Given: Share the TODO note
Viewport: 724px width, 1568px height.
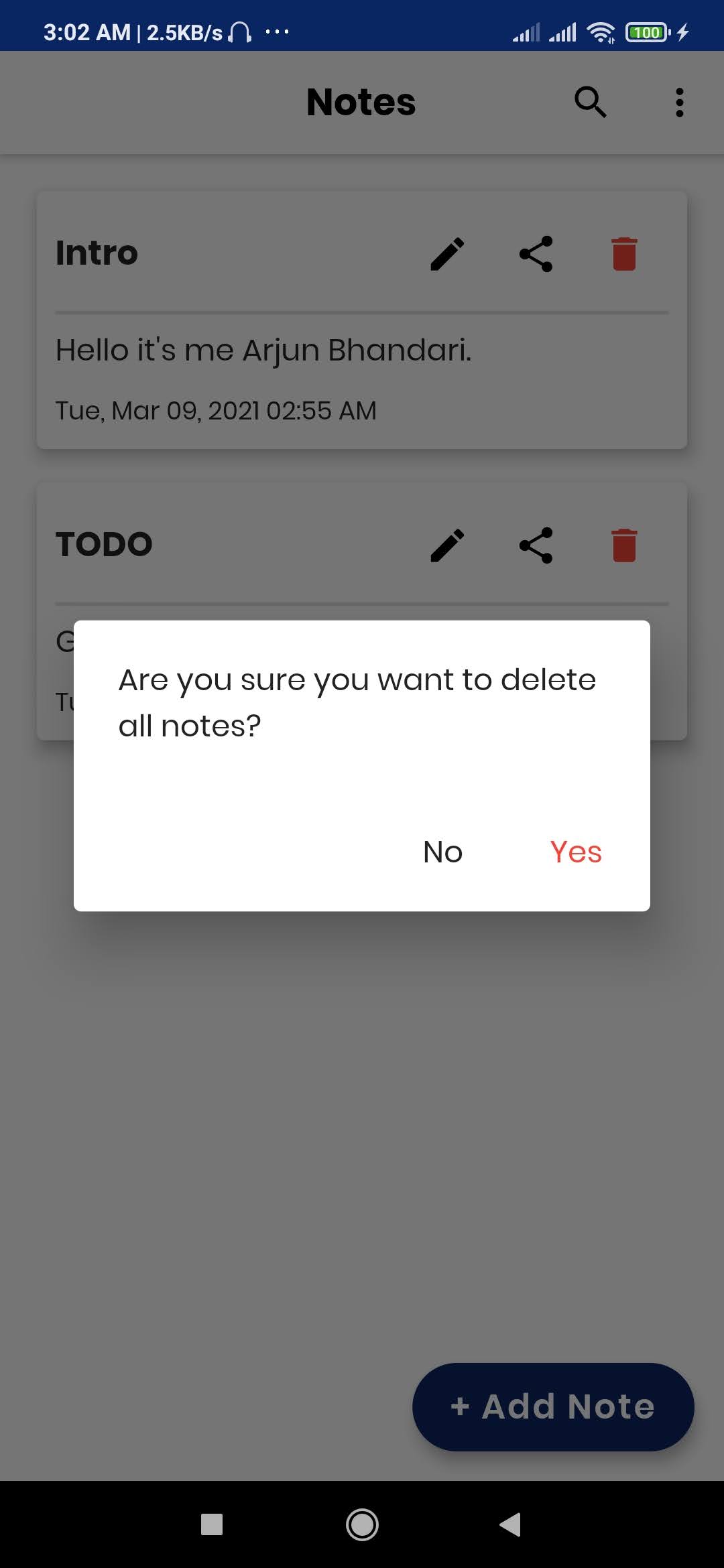Looking at the screenshot, I should tap(536, 545).
